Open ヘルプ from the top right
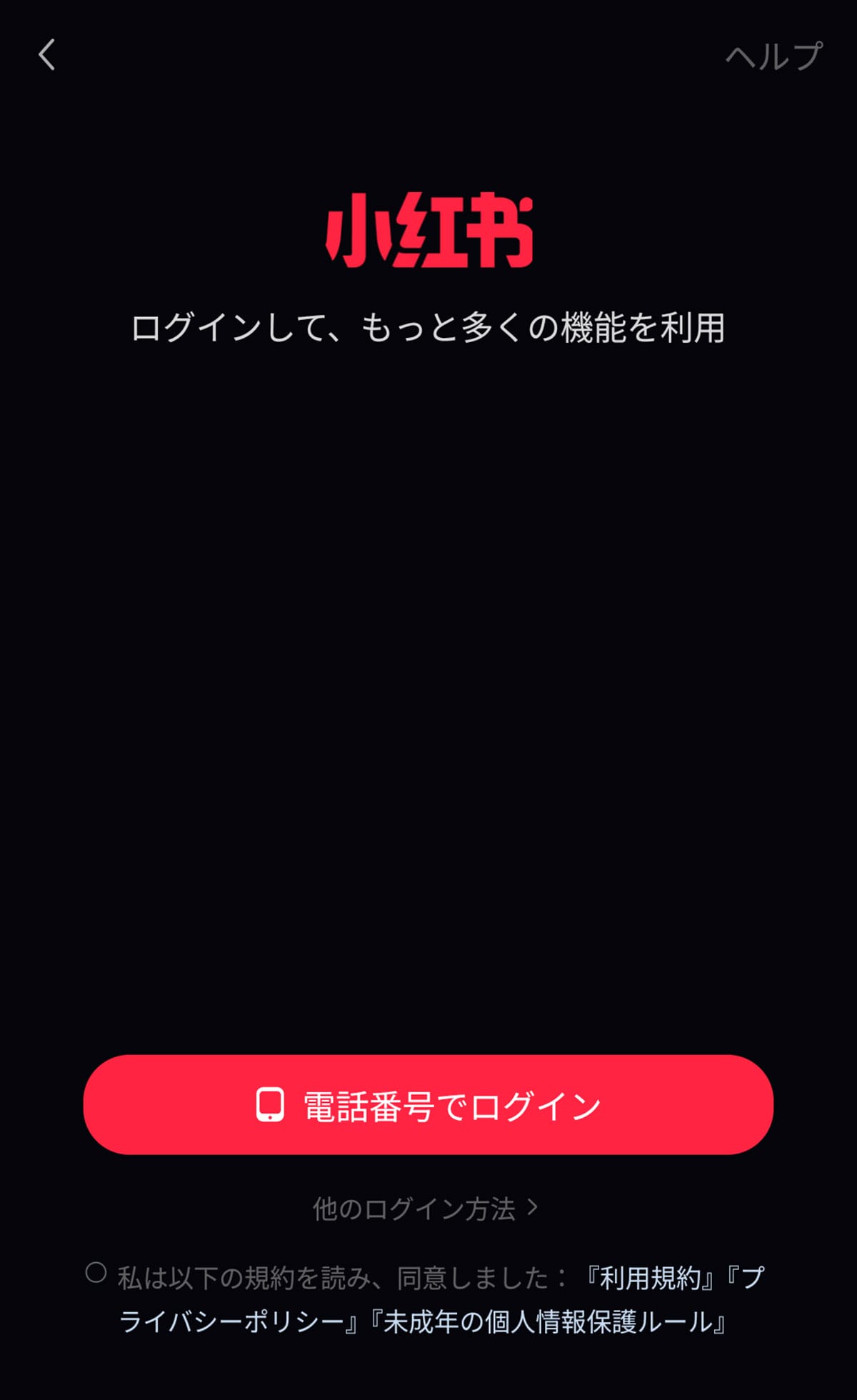857x1400 pixels. coord(770,56)
